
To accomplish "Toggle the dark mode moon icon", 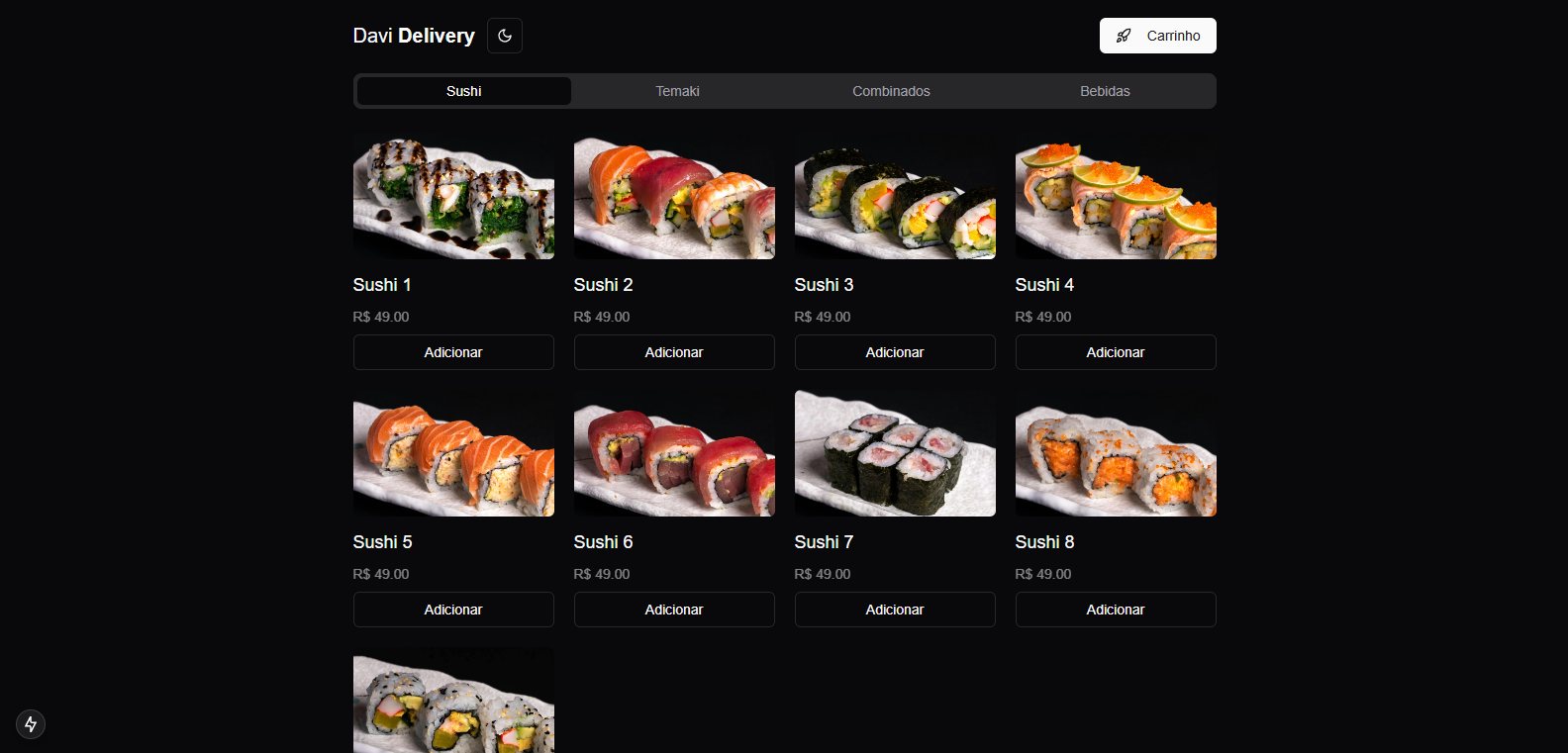I will 504,36.
